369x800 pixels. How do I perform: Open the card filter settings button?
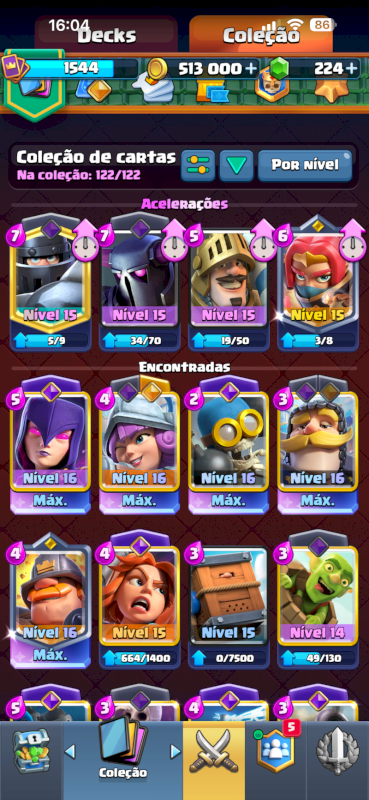point(198,165)
